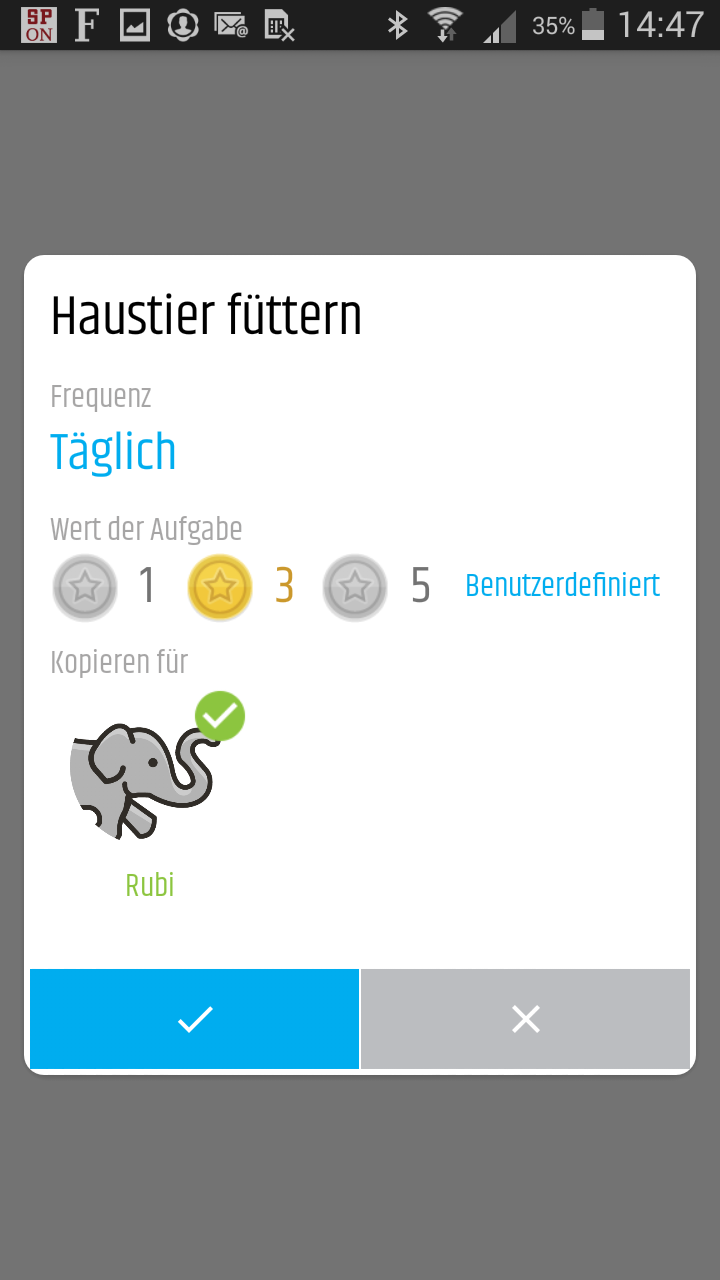Confirm the task with the checkmark button
The height and width of the screenshot is (1280, 720).
pos(194,1019)
